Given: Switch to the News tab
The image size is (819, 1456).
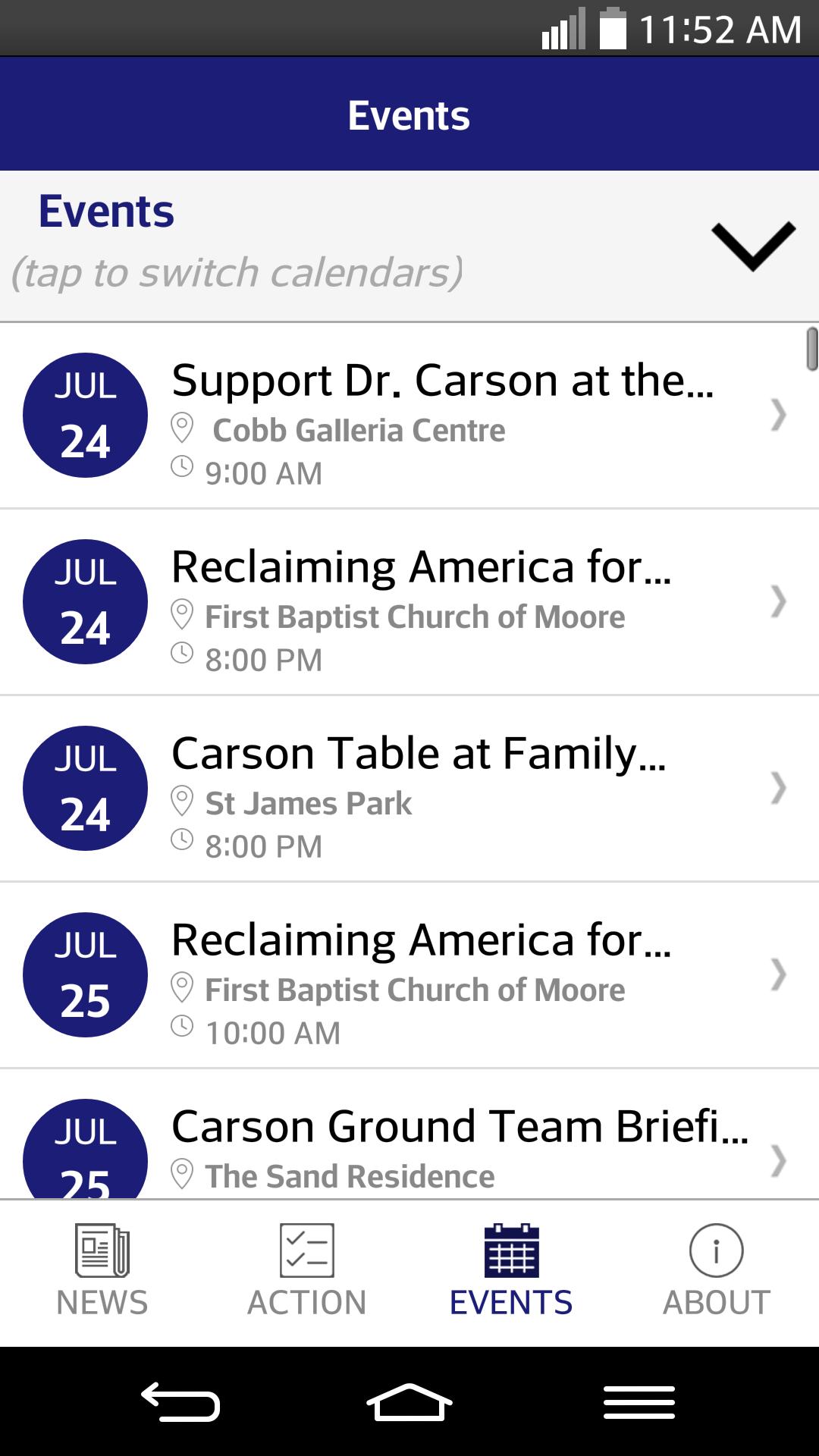Looking at the screenshot, I should 102,1271.
